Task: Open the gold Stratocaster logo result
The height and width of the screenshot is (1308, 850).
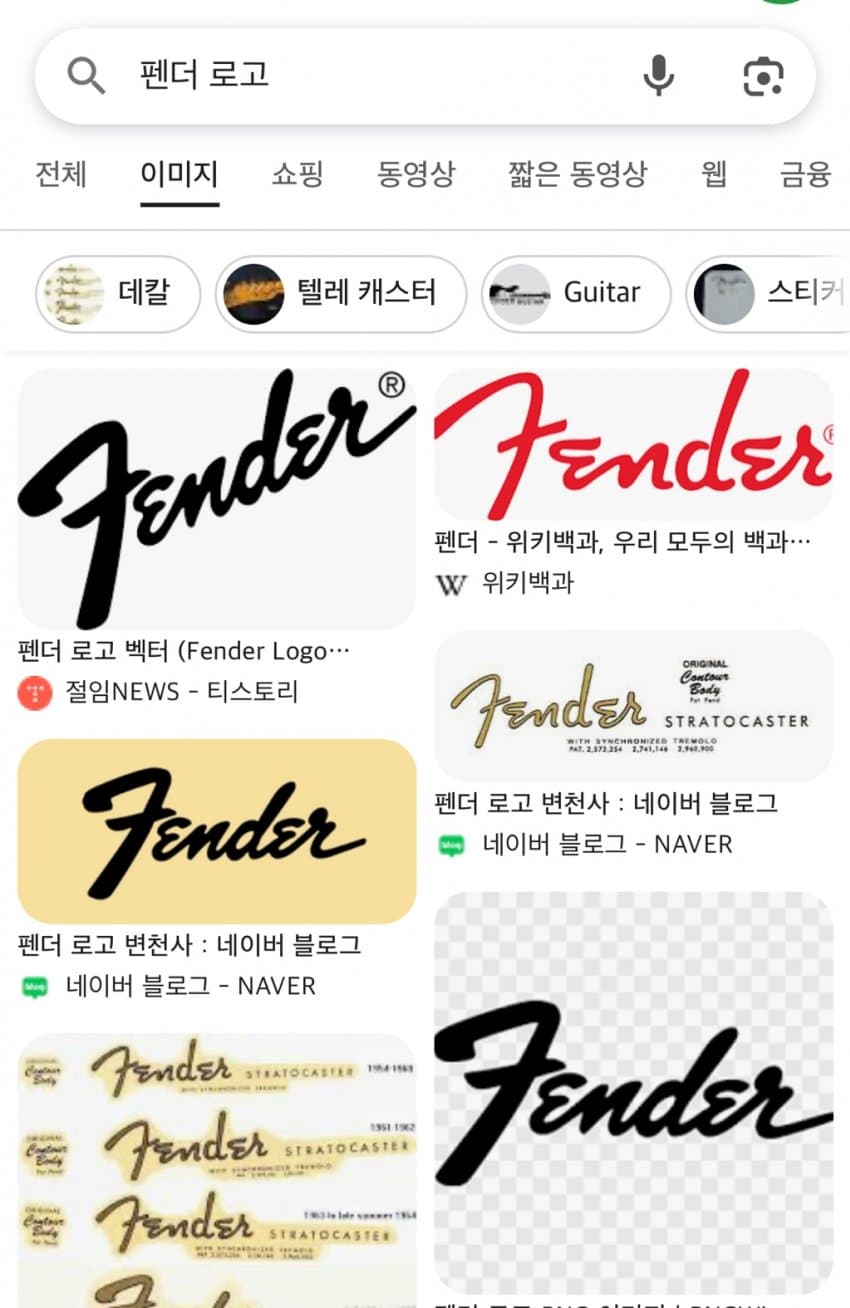Action: click(x=633, y=706)
